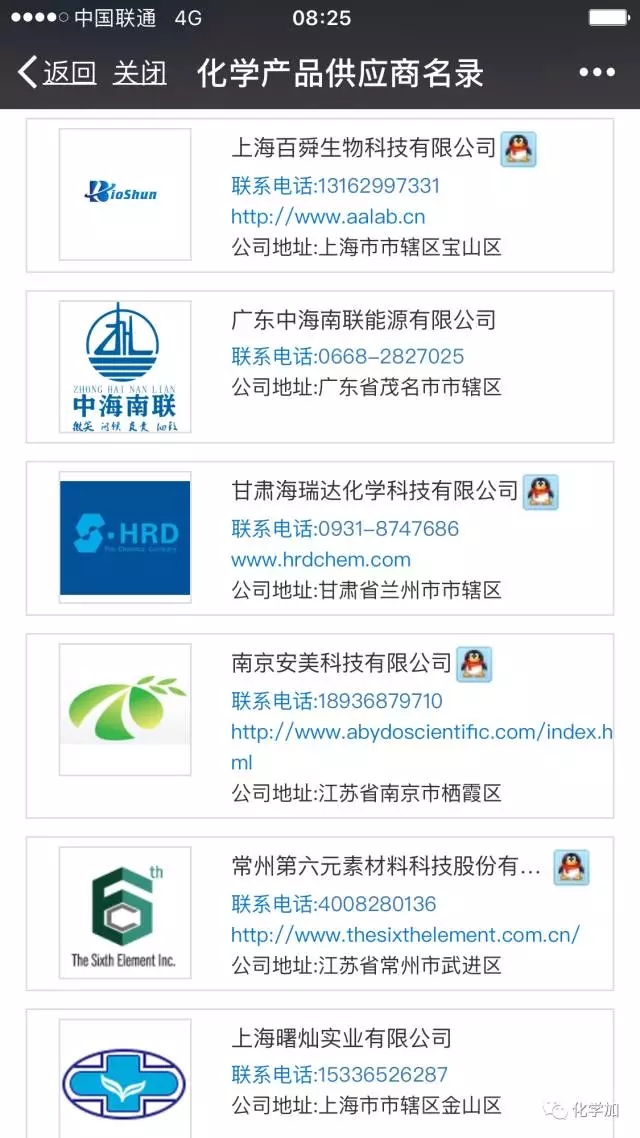This screenshot has width=640, height=1138.
Task: Dial 0668-2827025 for 广东中海南联能源
Action: 348,357
